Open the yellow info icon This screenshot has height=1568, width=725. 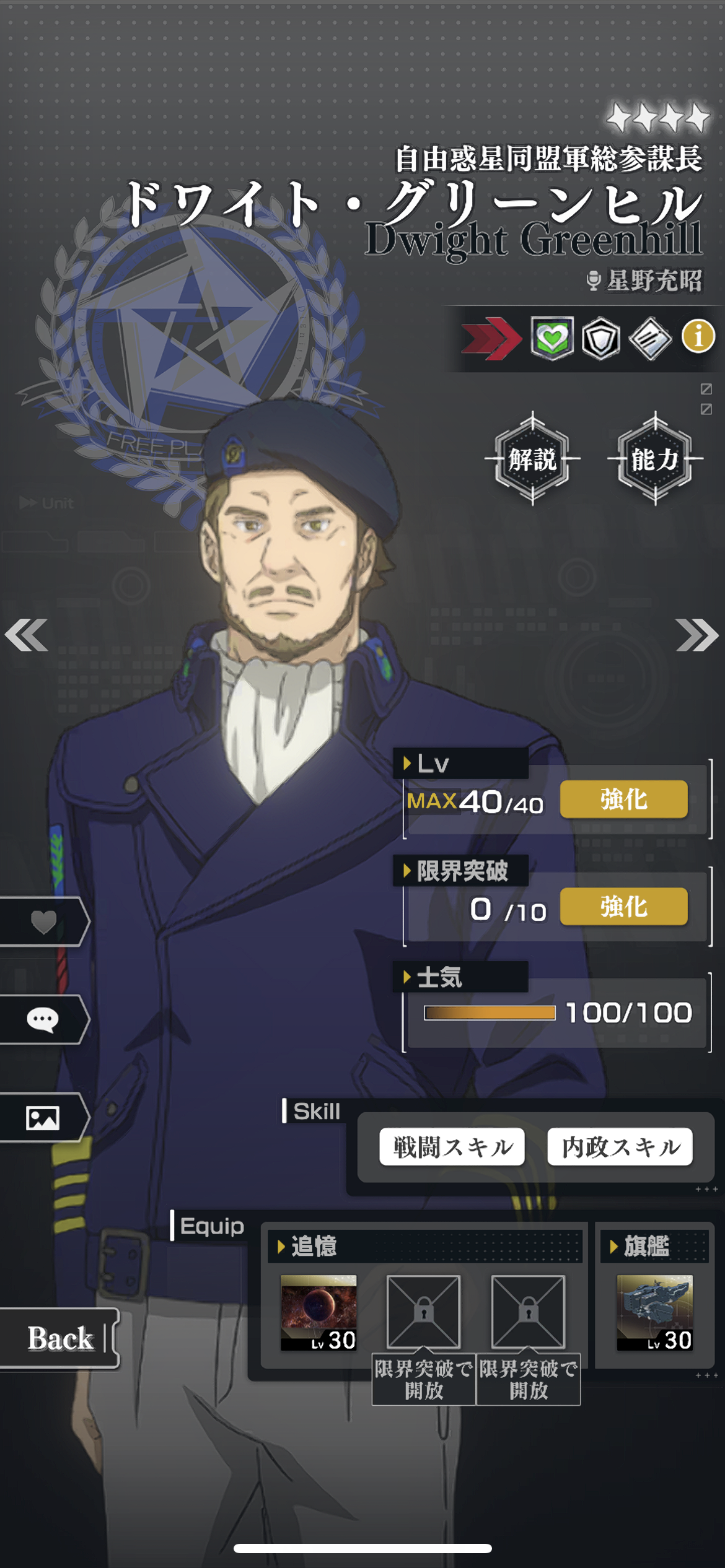pos(698,337)
